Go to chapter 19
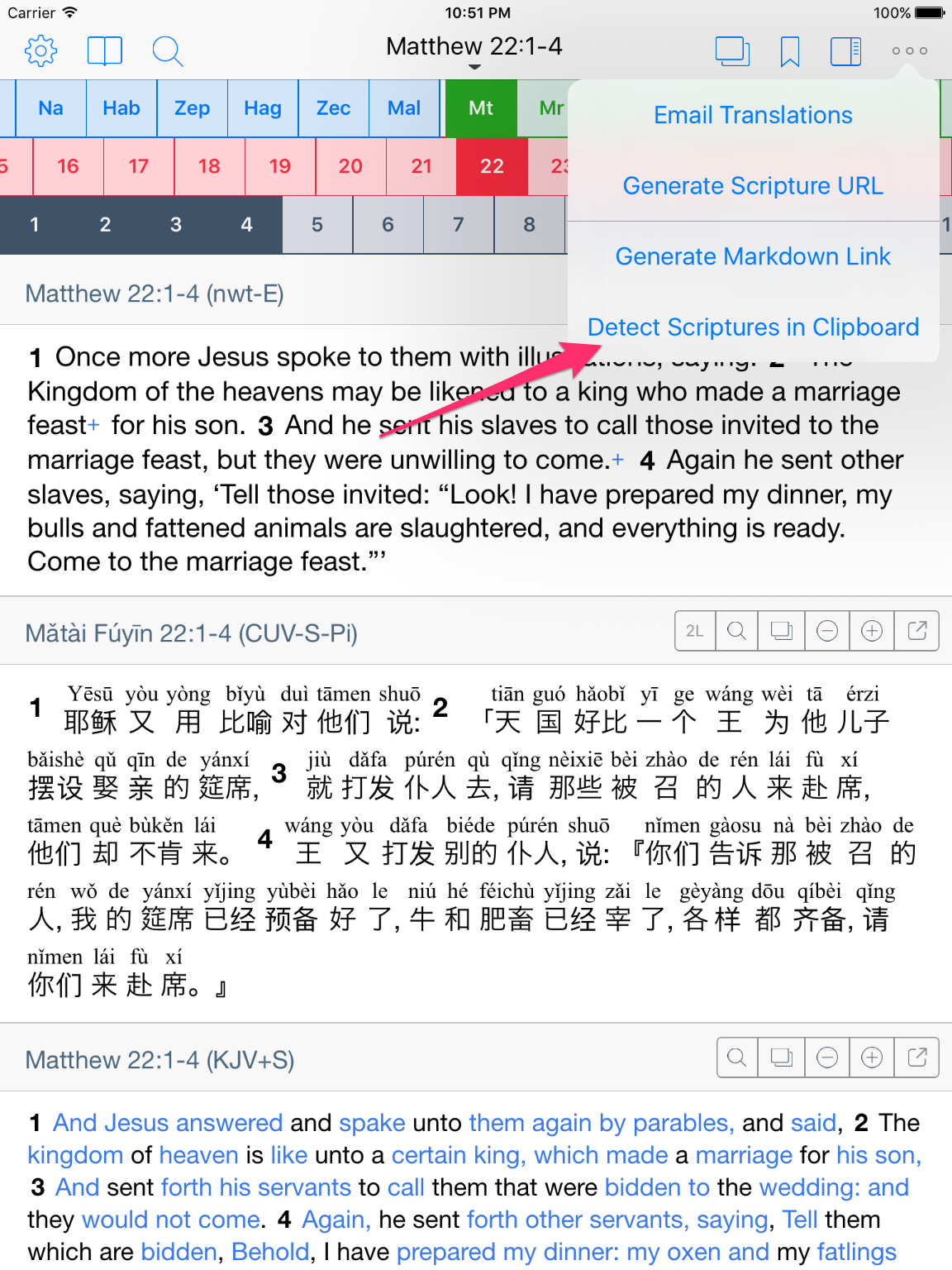The width and height of the screenshot is (952, 1270). tap(280, 166)
